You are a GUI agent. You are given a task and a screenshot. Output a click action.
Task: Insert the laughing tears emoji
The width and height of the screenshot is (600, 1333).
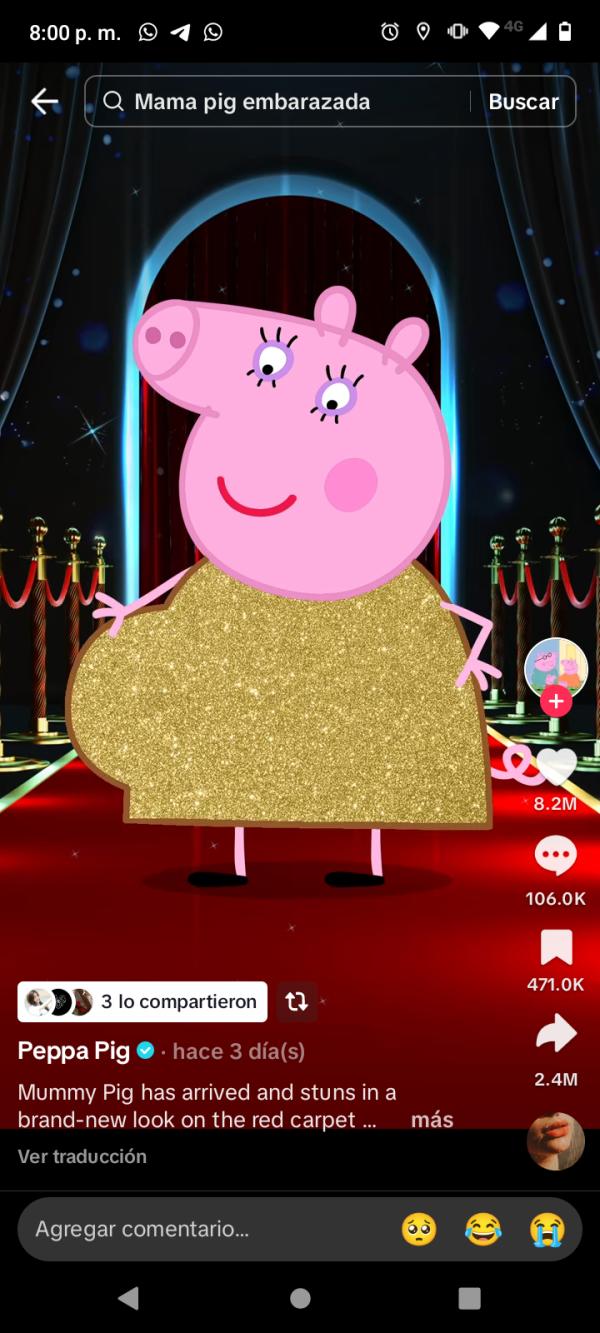(483, 1229)
